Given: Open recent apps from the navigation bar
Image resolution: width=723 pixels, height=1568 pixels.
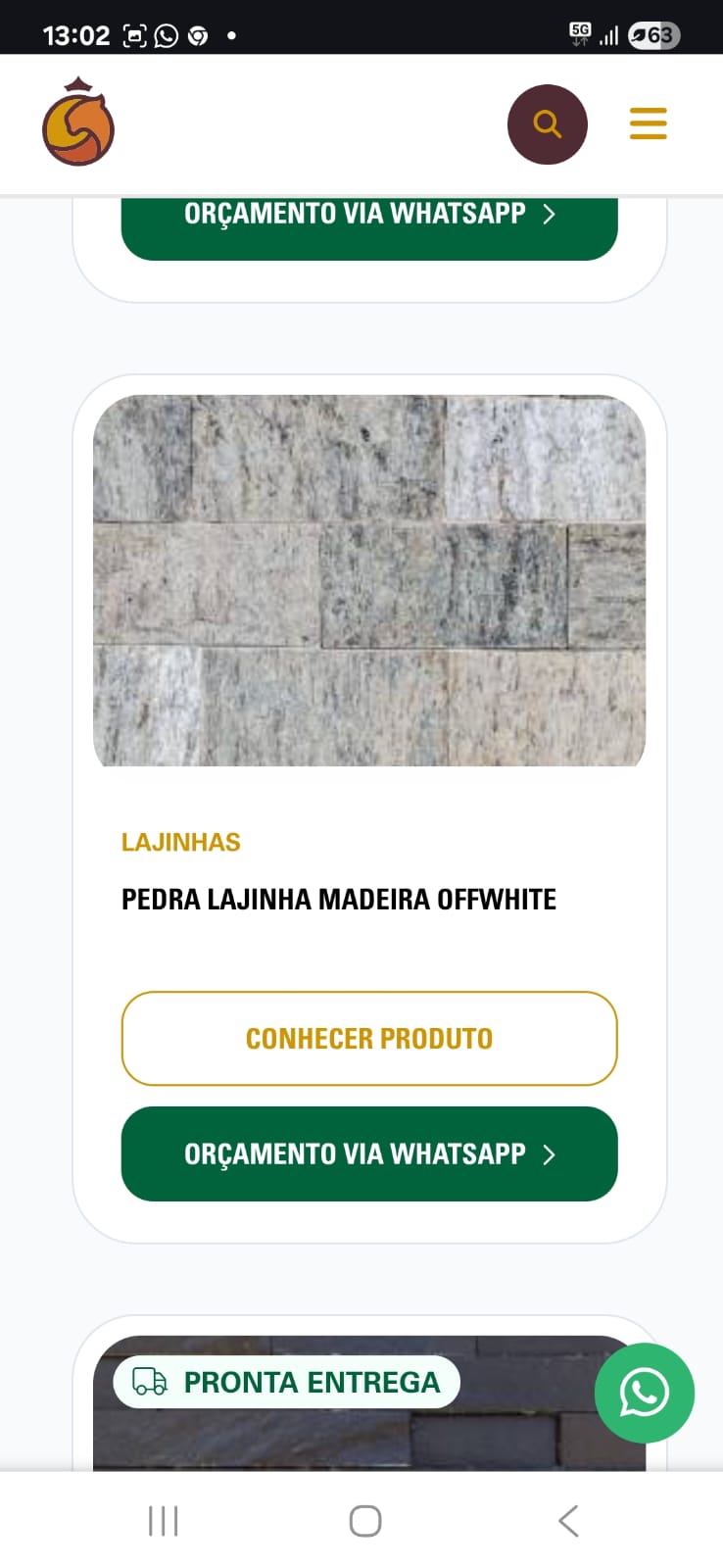Looking at the screenshot, I should pyautogui.click(x=163, y=1521).
